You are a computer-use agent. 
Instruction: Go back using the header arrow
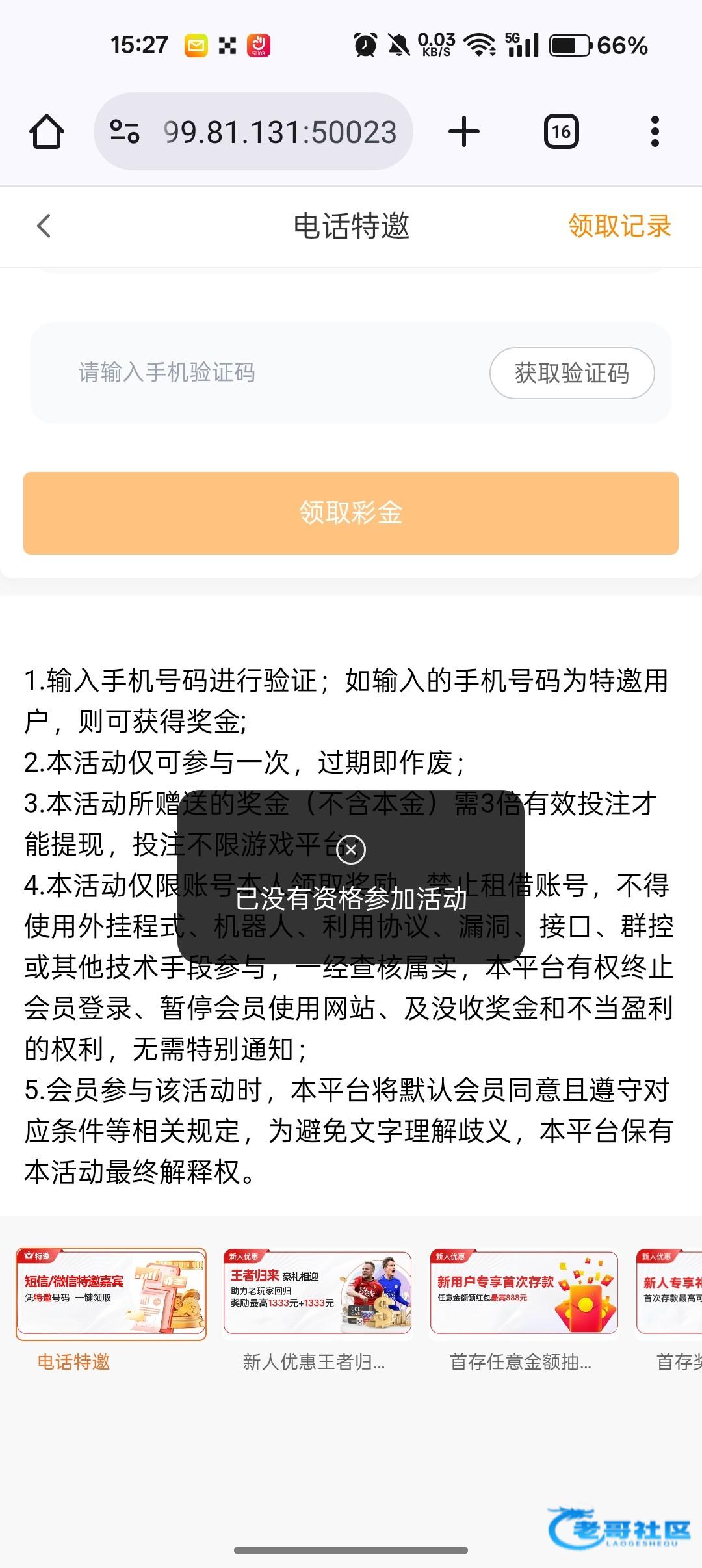(x=44, y=226)
